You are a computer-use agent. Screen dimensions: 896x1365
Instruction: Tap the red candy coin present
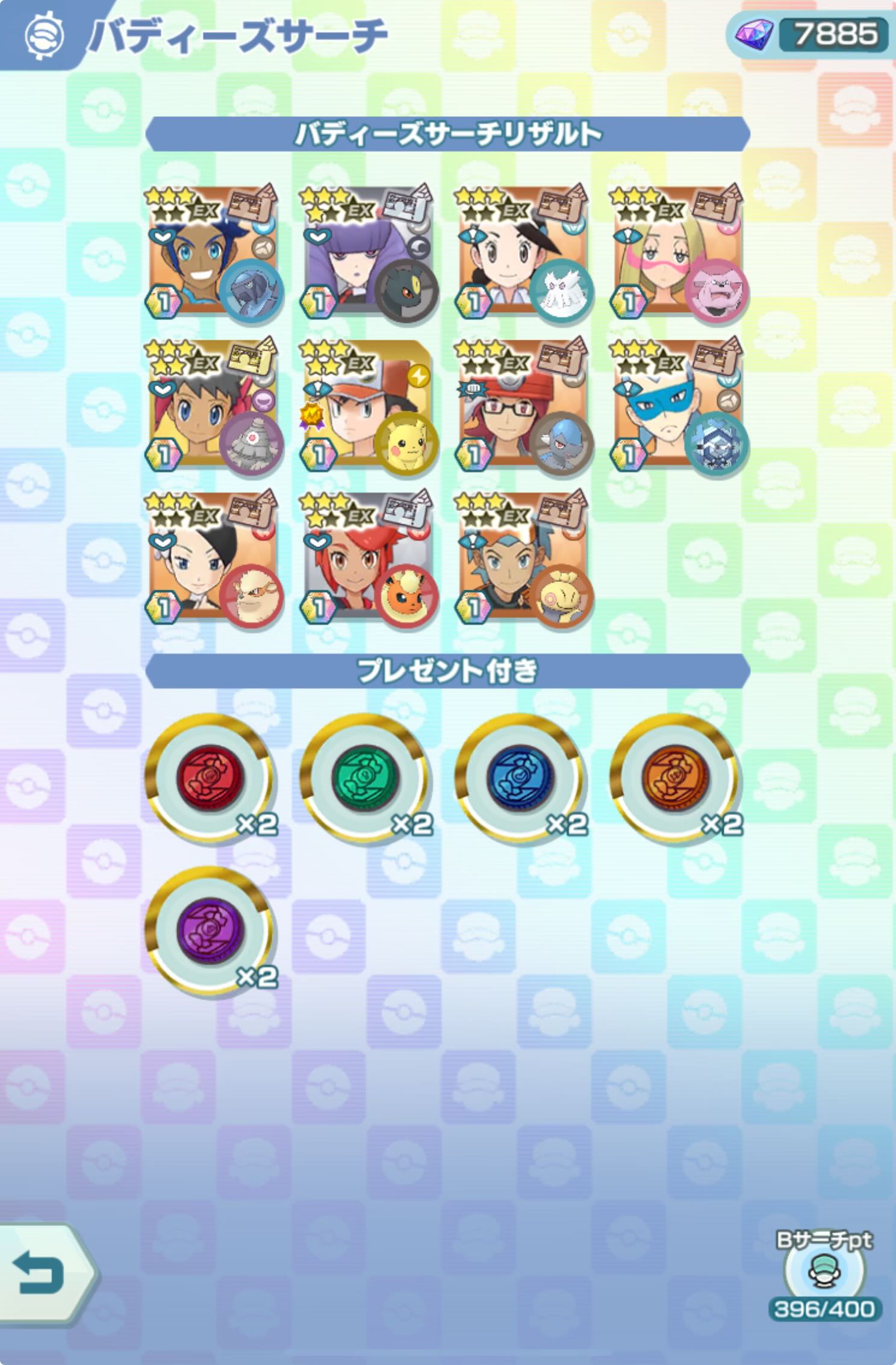210,778
